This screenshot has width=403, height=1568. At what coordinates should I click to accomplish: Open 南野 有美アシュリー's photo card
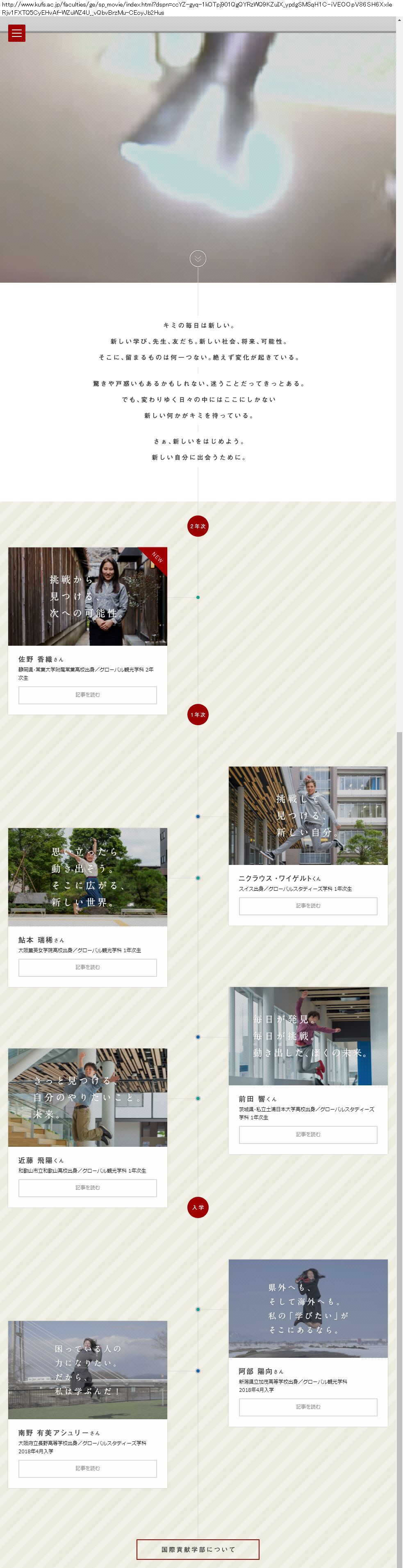coord(88,1370)
